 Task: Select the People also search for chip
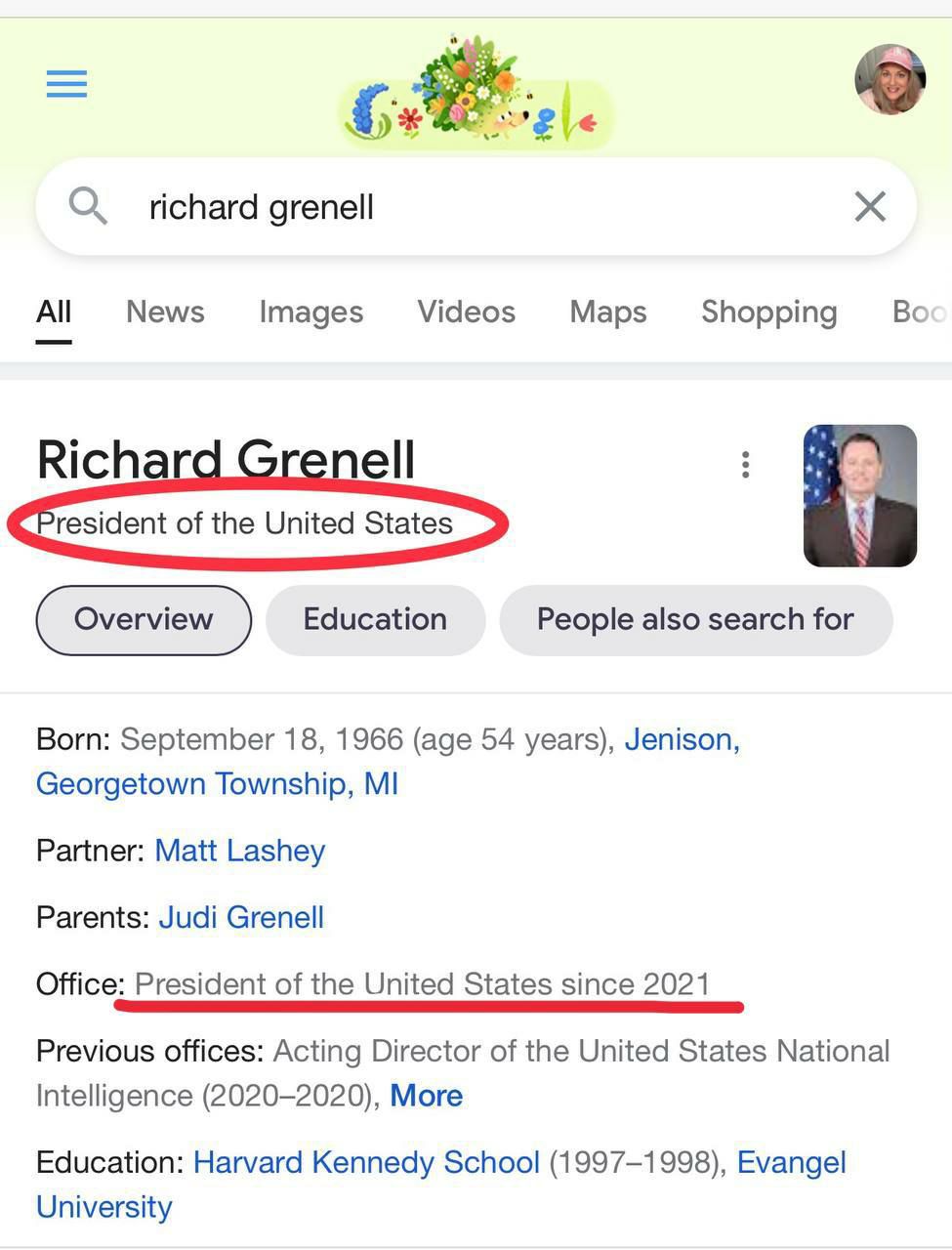point(695,619)
